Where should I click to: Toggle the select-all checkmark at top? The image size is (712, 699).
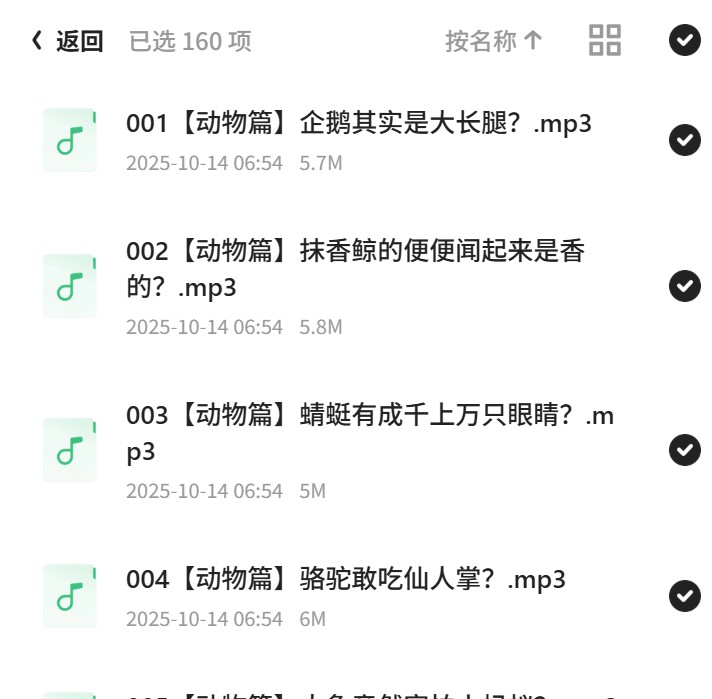coord(685,40)
